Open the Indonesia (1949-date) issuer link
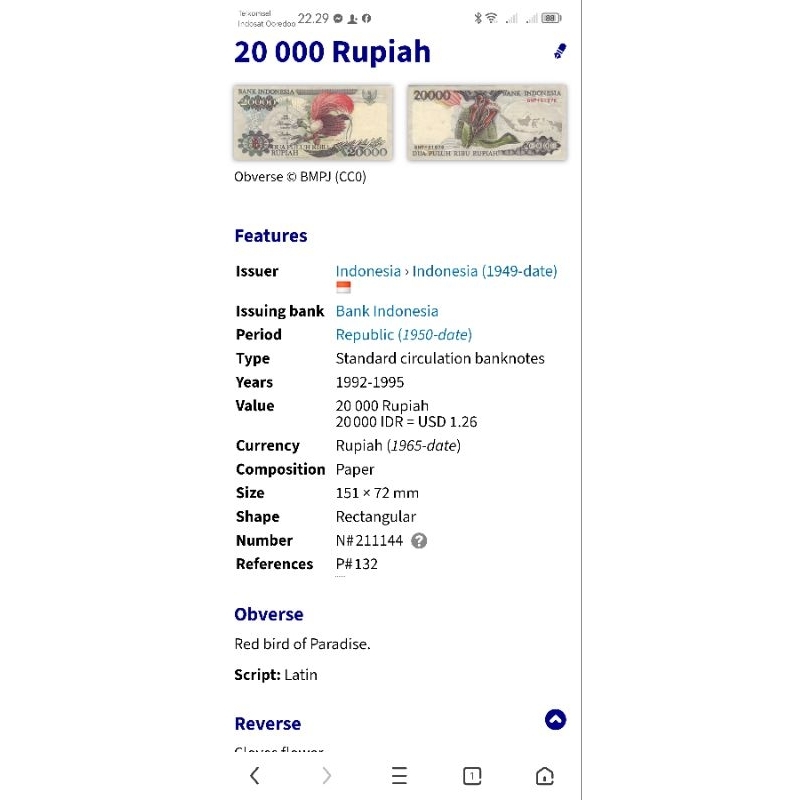This screenshot has width=800, height=800. (485, 271)
